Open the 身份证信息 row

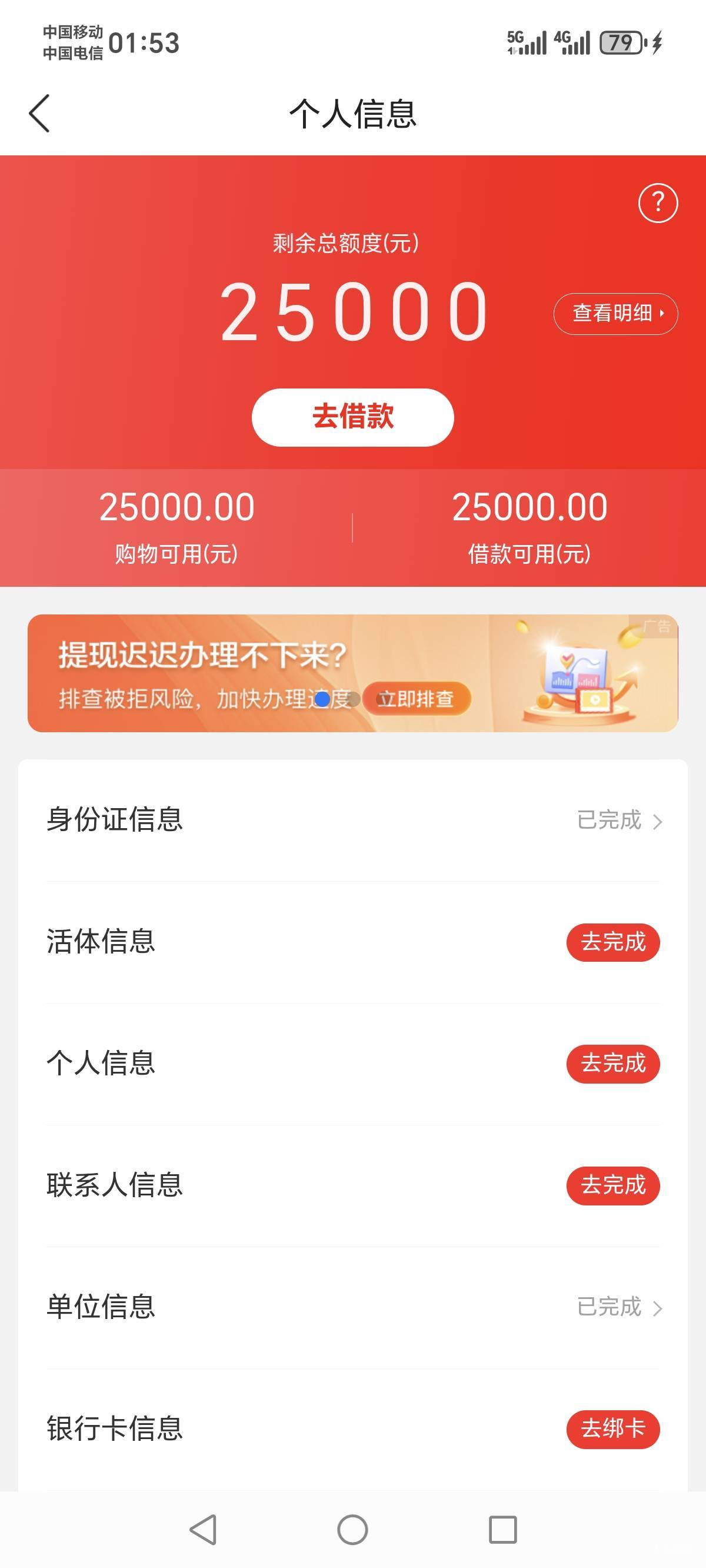pyautogui.click(x=353, y=819)
